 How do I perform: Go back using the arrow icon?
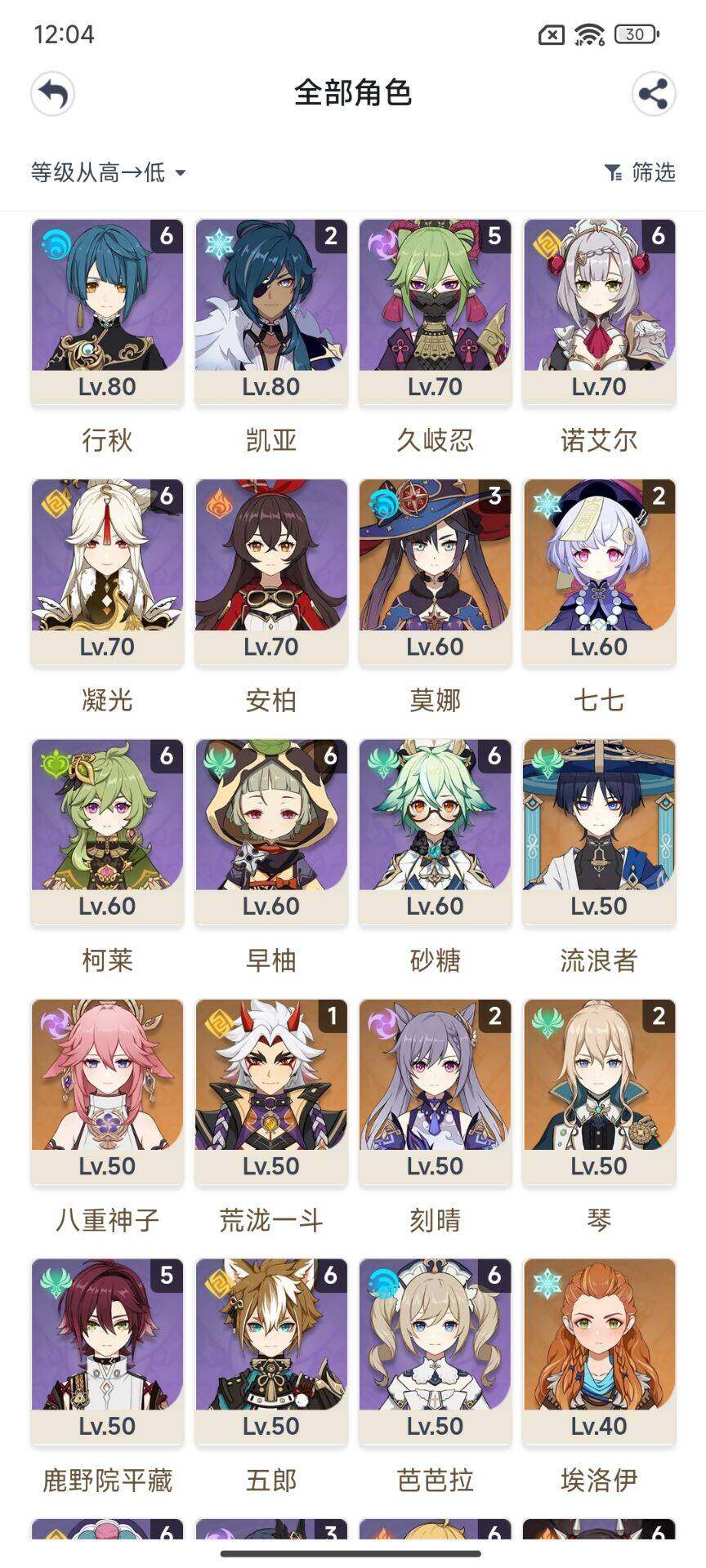click(53, 94)
